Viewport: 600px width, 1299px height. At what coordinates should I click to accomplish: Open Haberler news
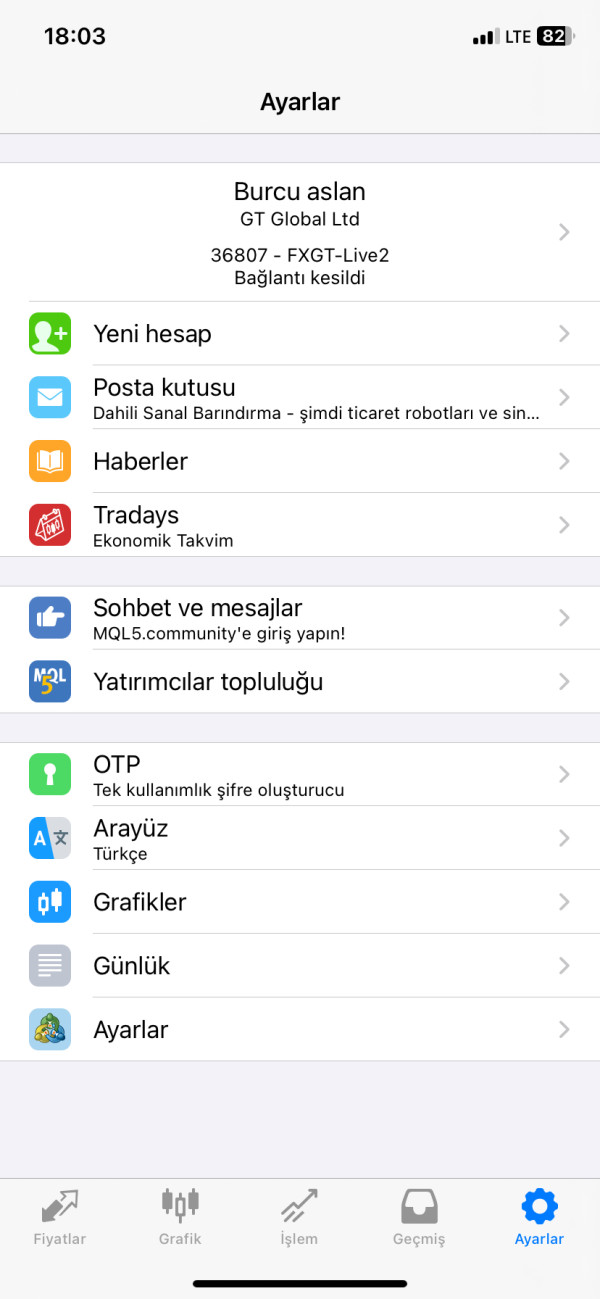300,461
